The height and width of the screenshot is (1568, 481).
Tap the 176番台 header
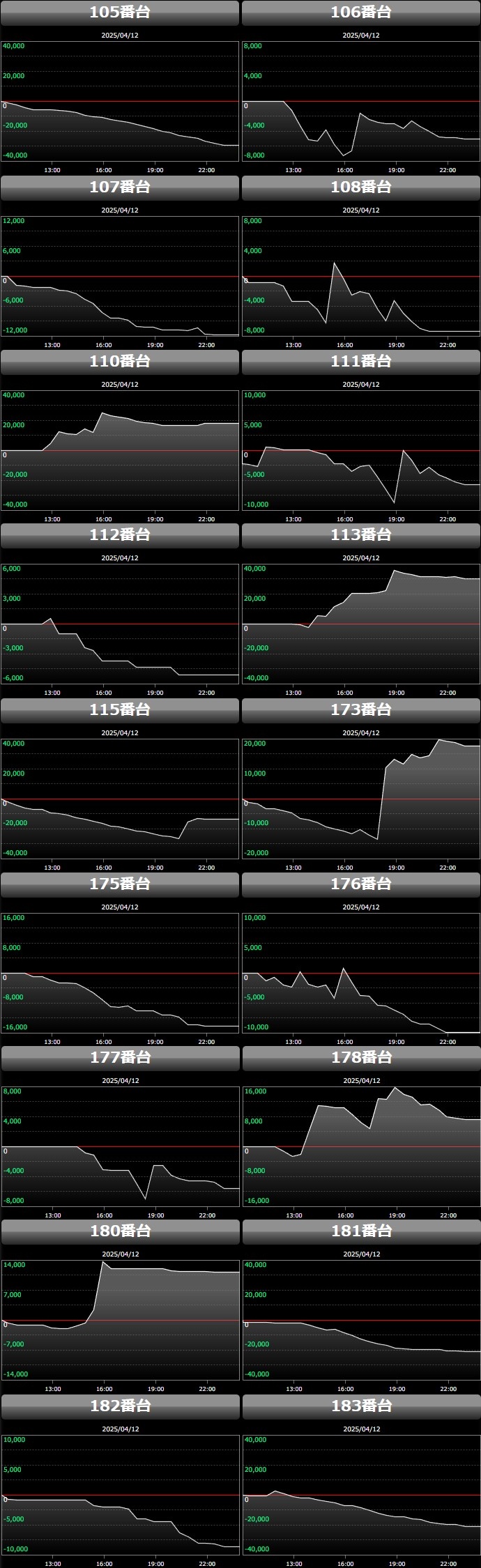[x=361, y=884]
